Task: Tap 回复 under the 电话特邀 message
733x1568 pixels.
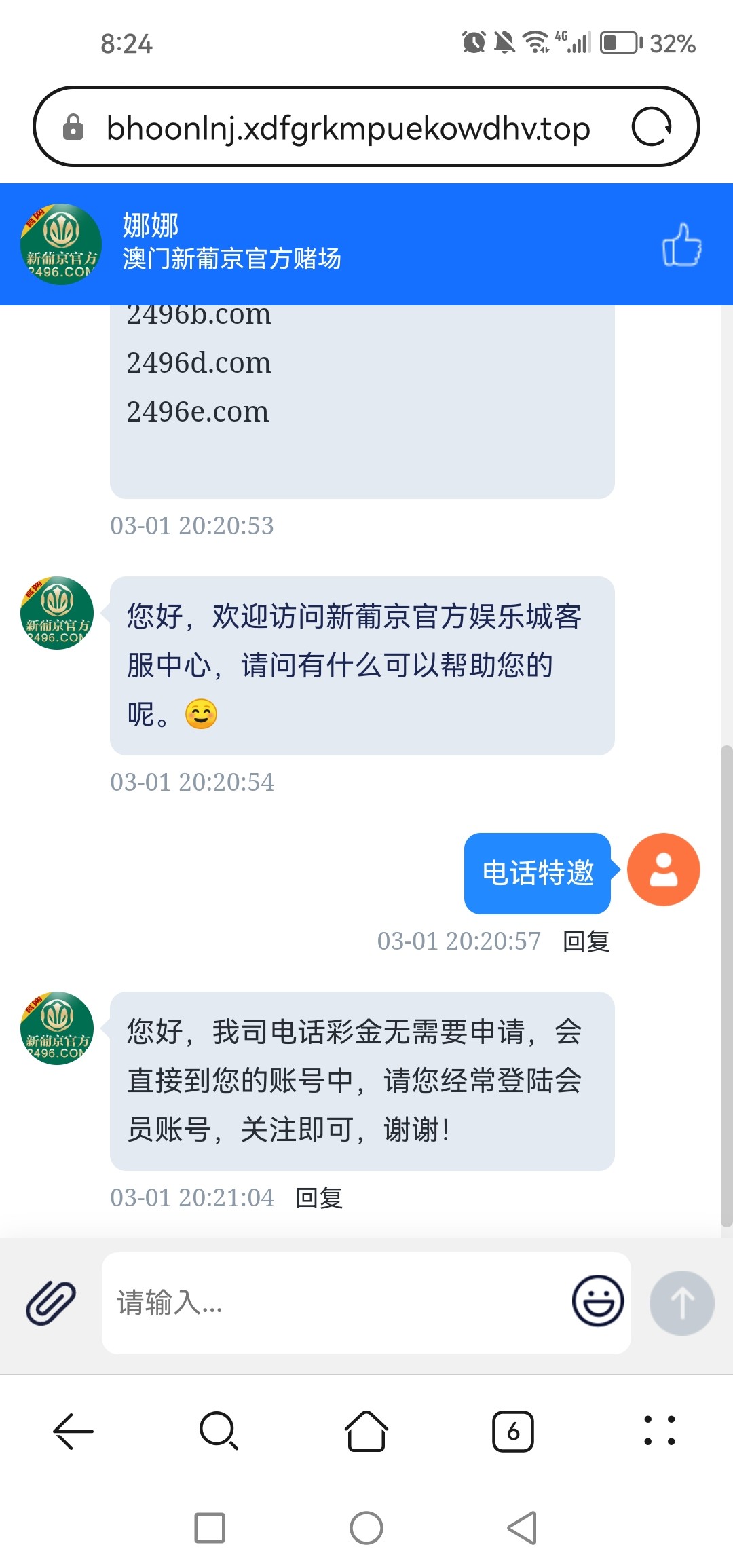Action: click(586, 941)
